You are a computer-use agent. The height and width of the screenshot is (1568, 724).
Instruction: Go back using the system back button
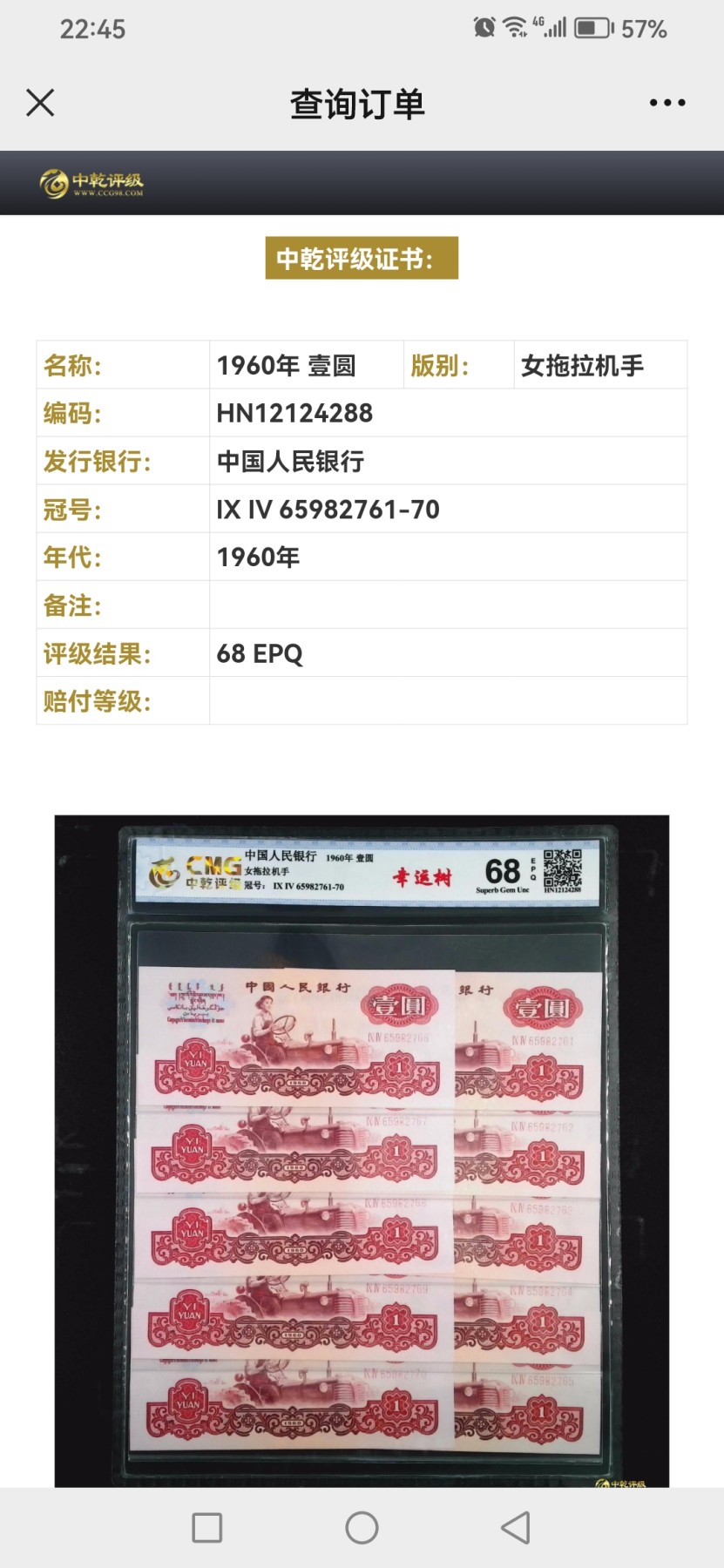pos(516,1527)
